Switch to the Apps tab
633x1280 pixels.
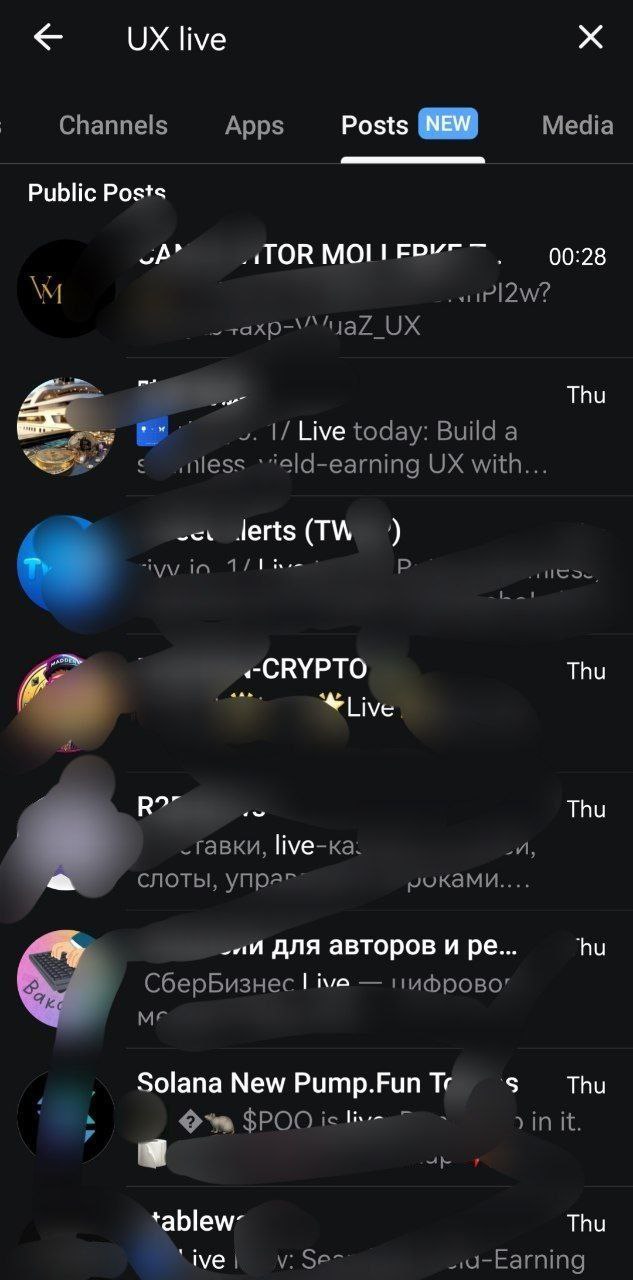coord(254,125)
